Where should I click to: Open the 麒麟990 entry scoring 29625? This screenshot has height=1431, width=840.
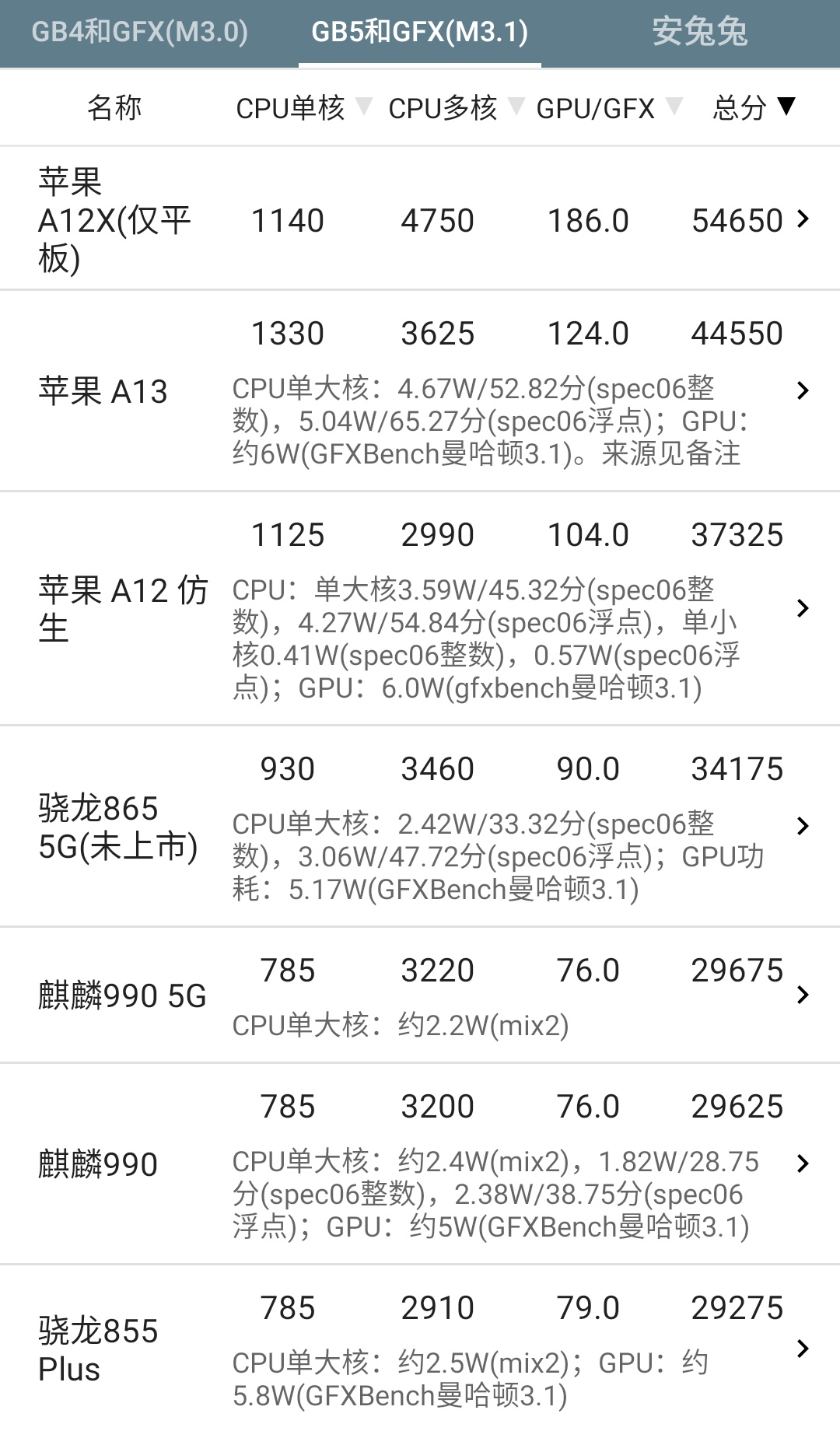(420, 1164)
